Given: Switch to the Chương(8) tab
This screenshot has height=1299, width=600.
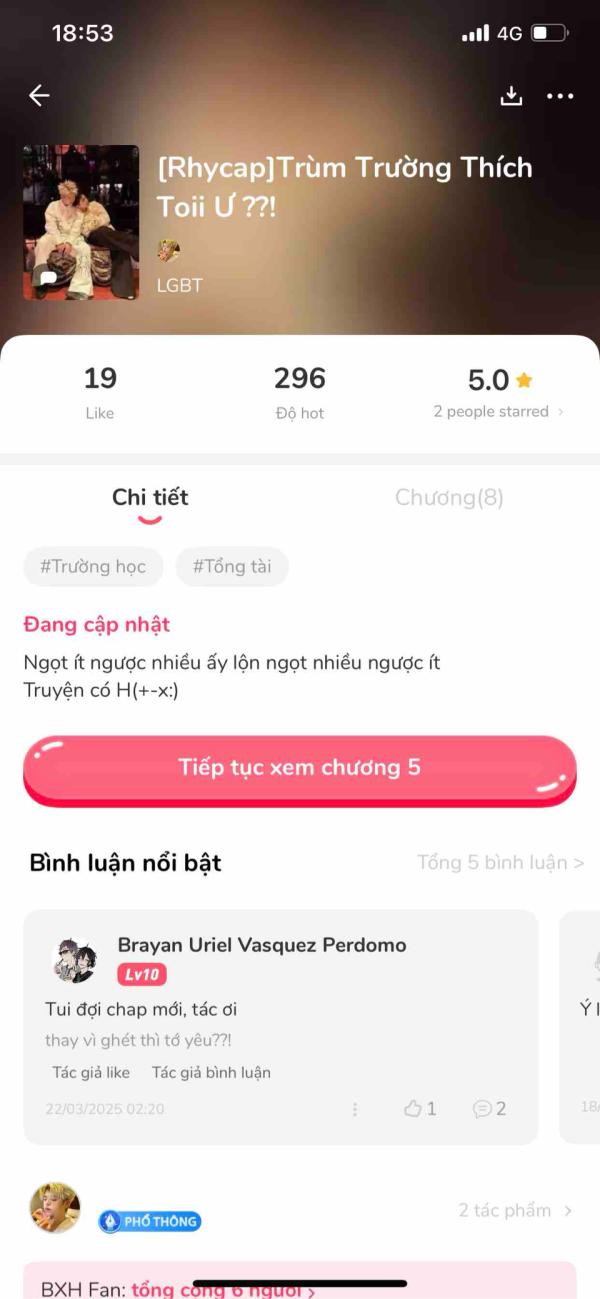Looking at the screenshot, I should pos(449,497).
